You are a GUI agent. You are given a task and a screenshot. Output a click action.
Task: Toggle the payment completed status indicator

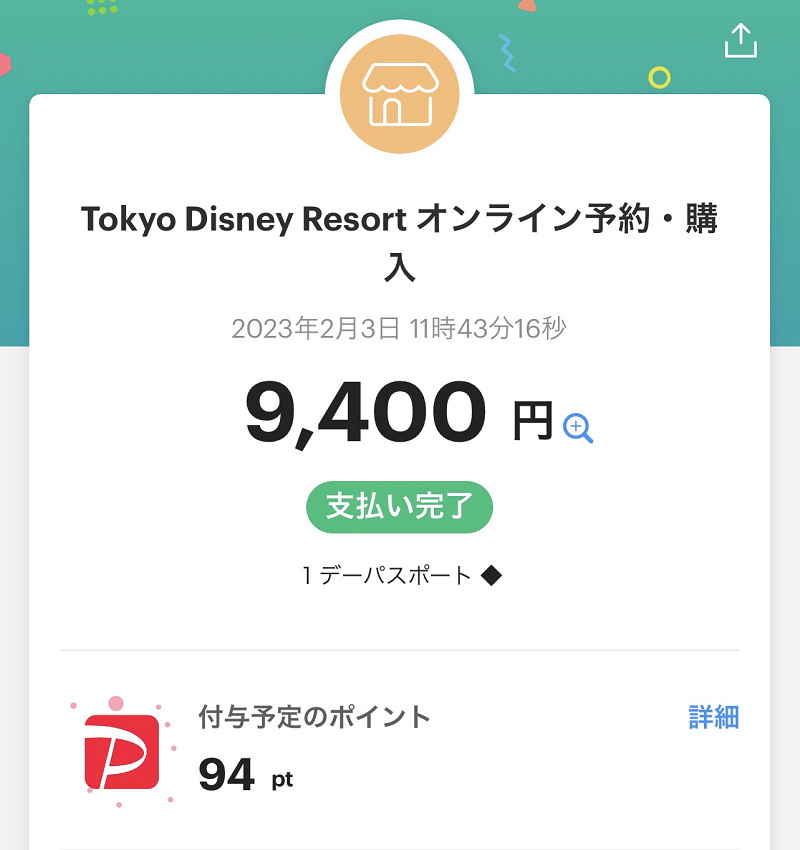click(x=399, y=507)
